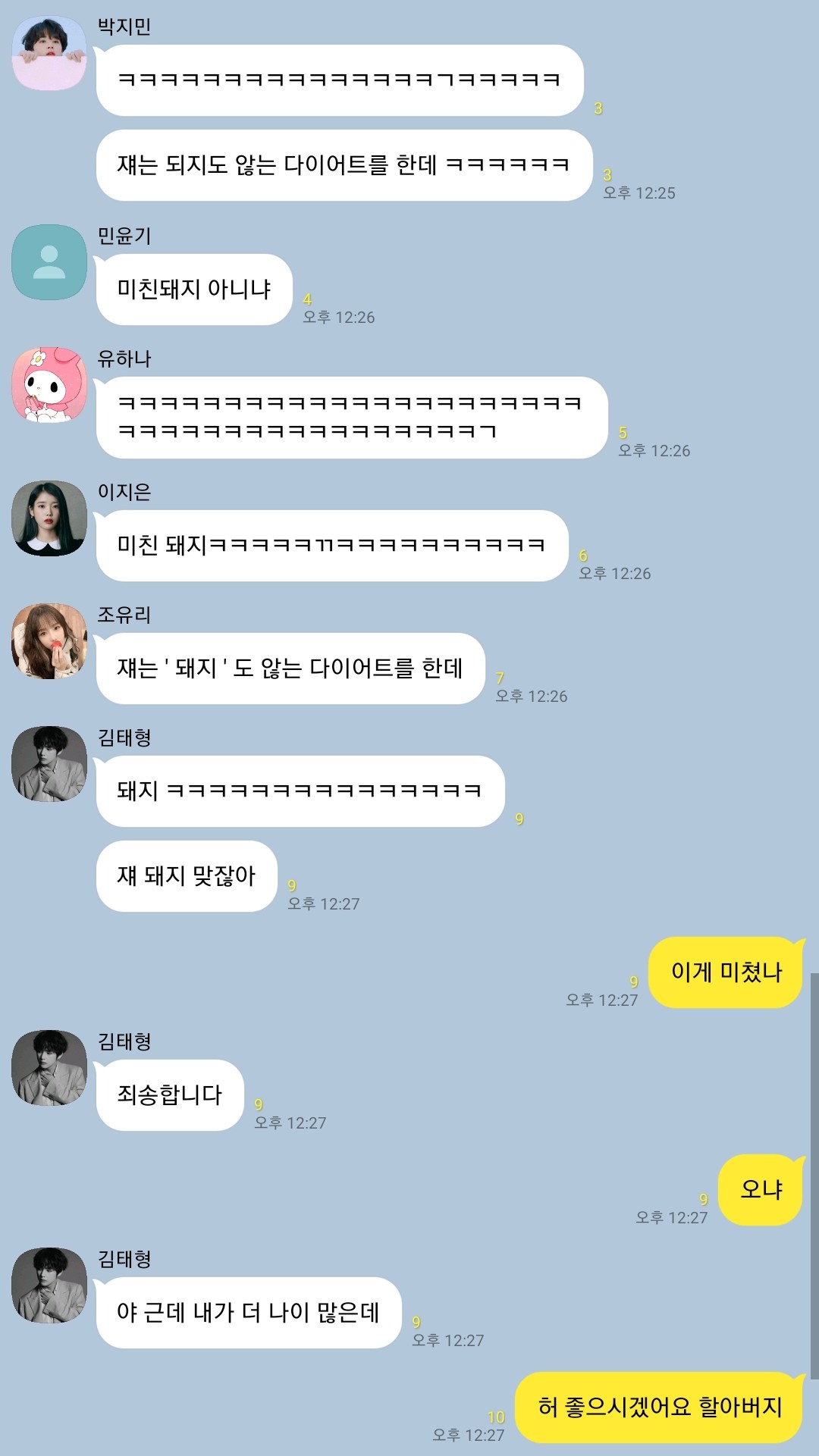Open 이지은's profile picture
Image resolution: width=819 pixels, height=1456 pixels.
coord(49,518)
